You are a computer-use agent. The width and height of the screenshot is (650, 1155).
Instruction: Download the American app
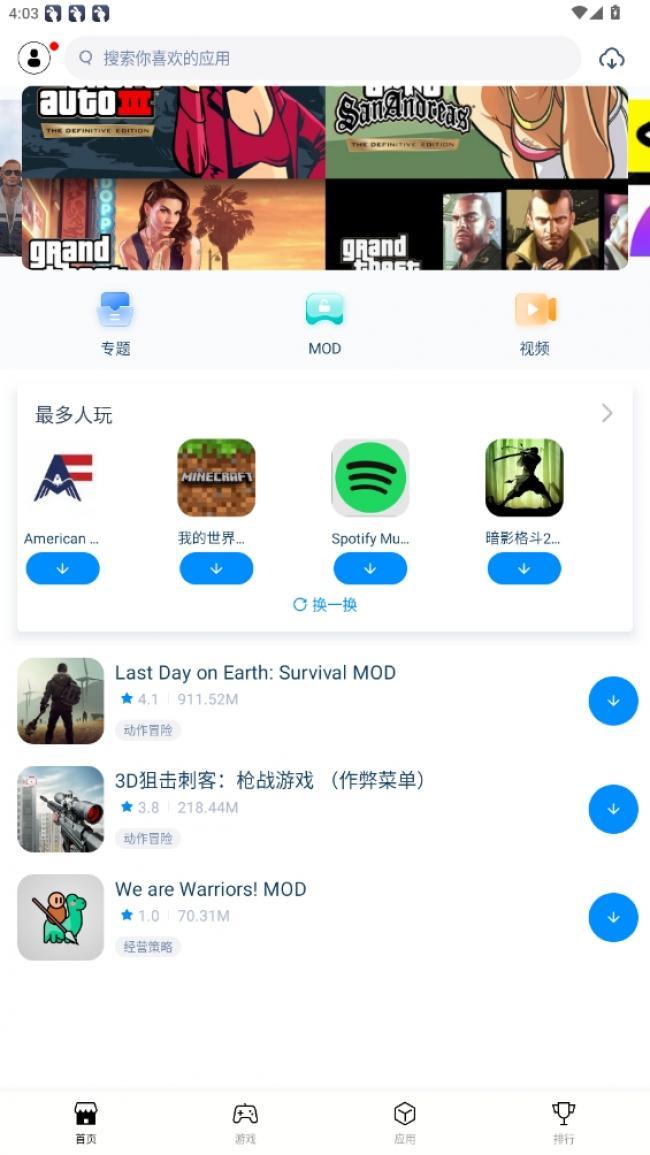click(62, 568)
